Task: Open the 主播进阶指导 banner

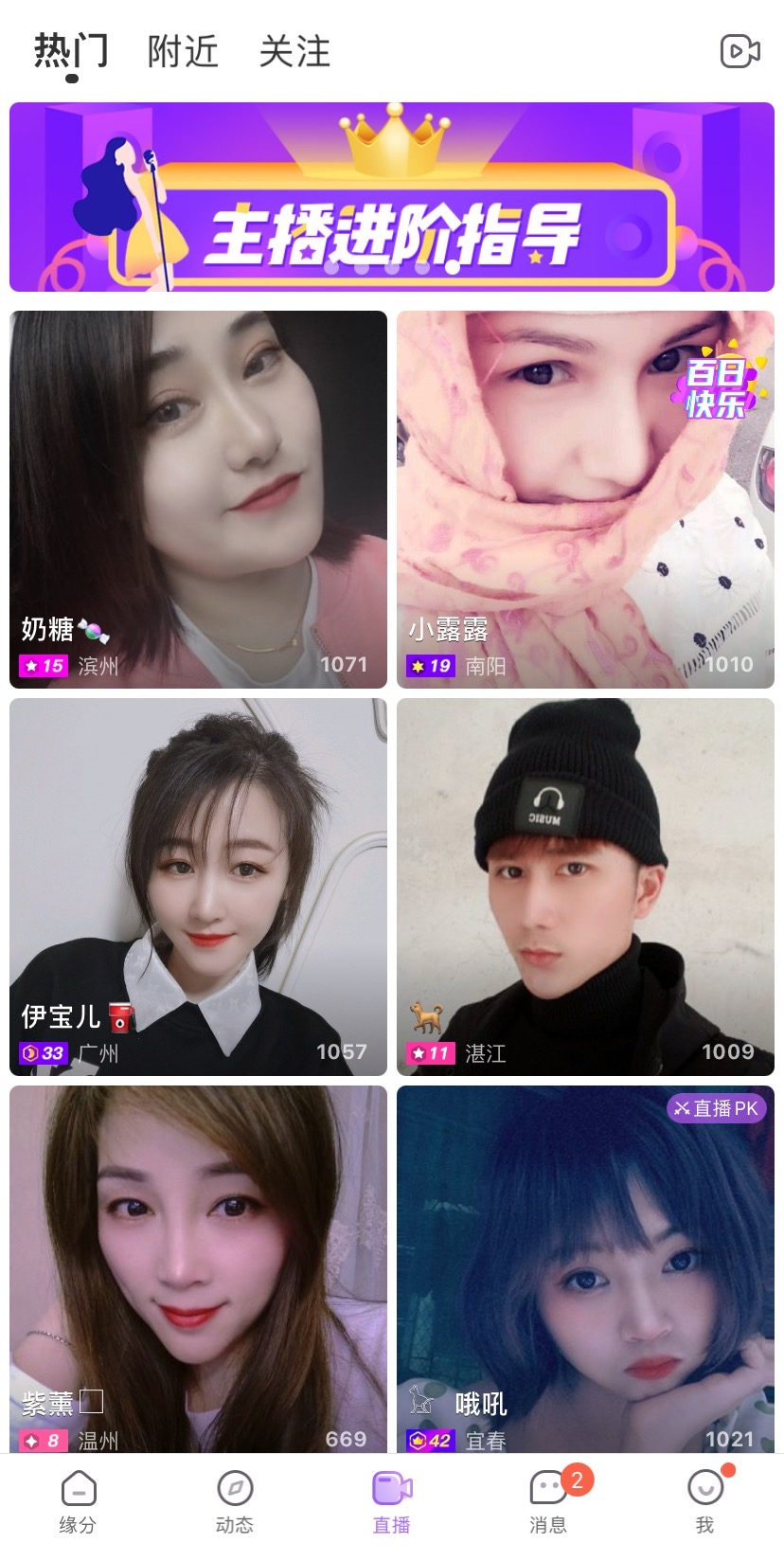Action: pos(392,197)
